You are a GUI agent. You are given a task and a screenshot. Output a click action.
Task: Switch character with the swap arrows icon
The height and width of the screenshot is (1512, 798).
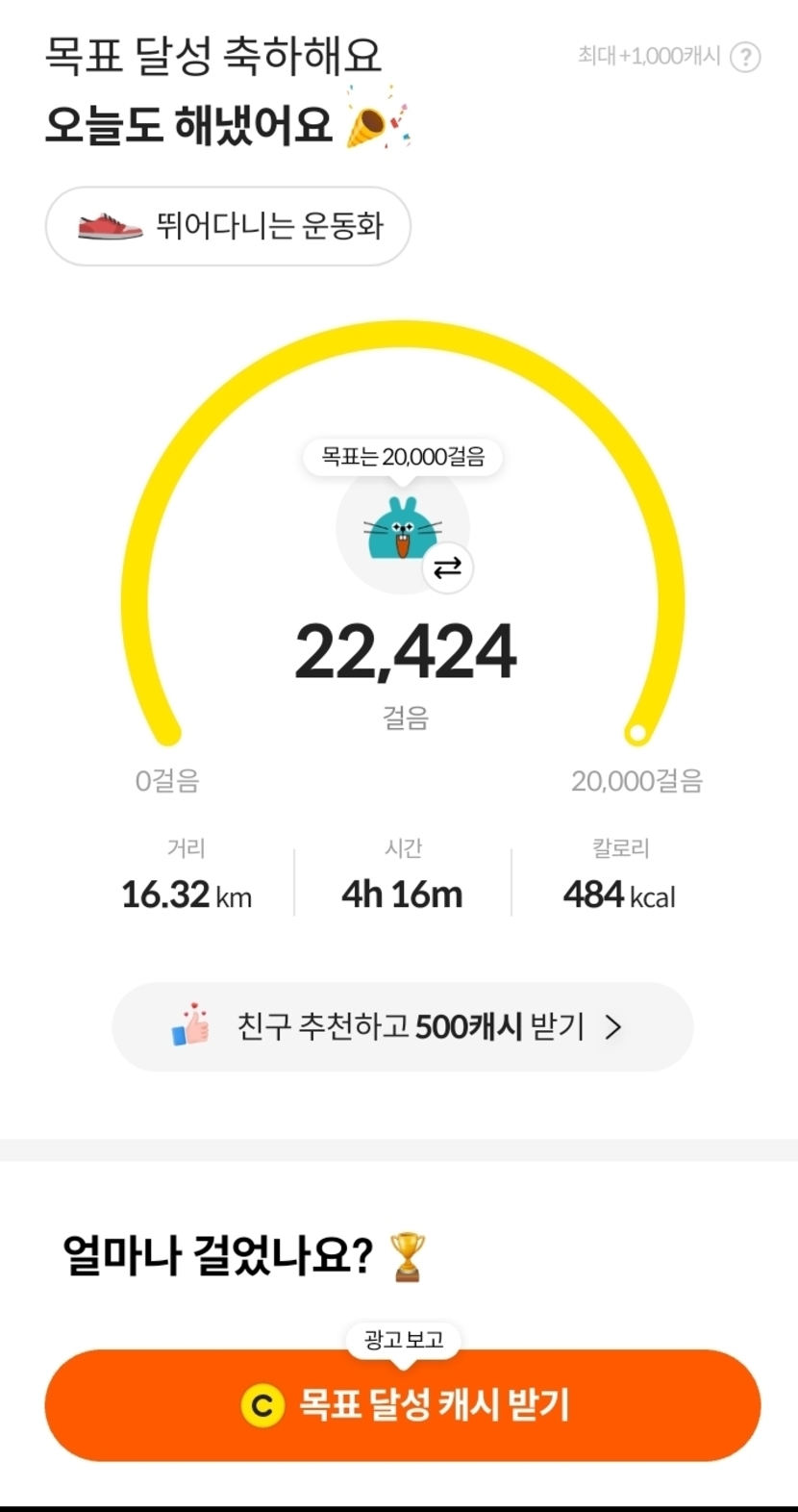pos(448,568)
